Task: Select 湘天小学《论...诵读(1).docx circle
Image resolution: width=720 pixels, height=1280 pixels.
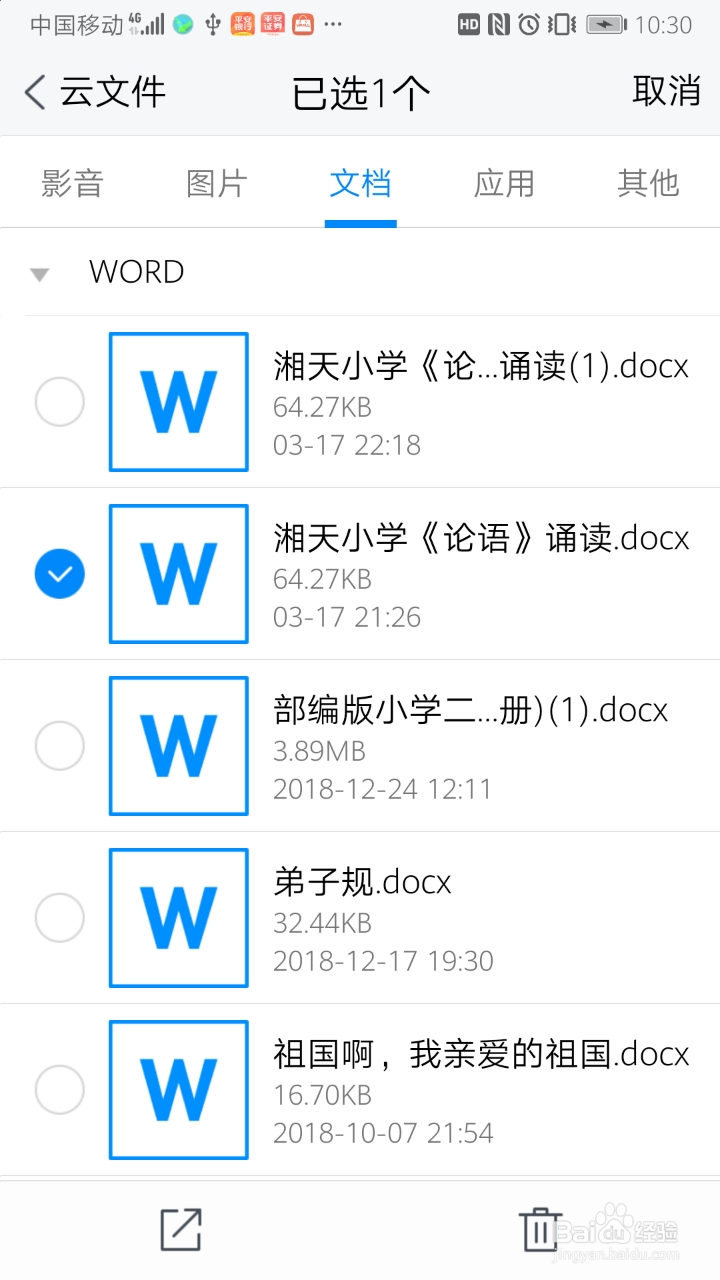Action: coord(60,401)
